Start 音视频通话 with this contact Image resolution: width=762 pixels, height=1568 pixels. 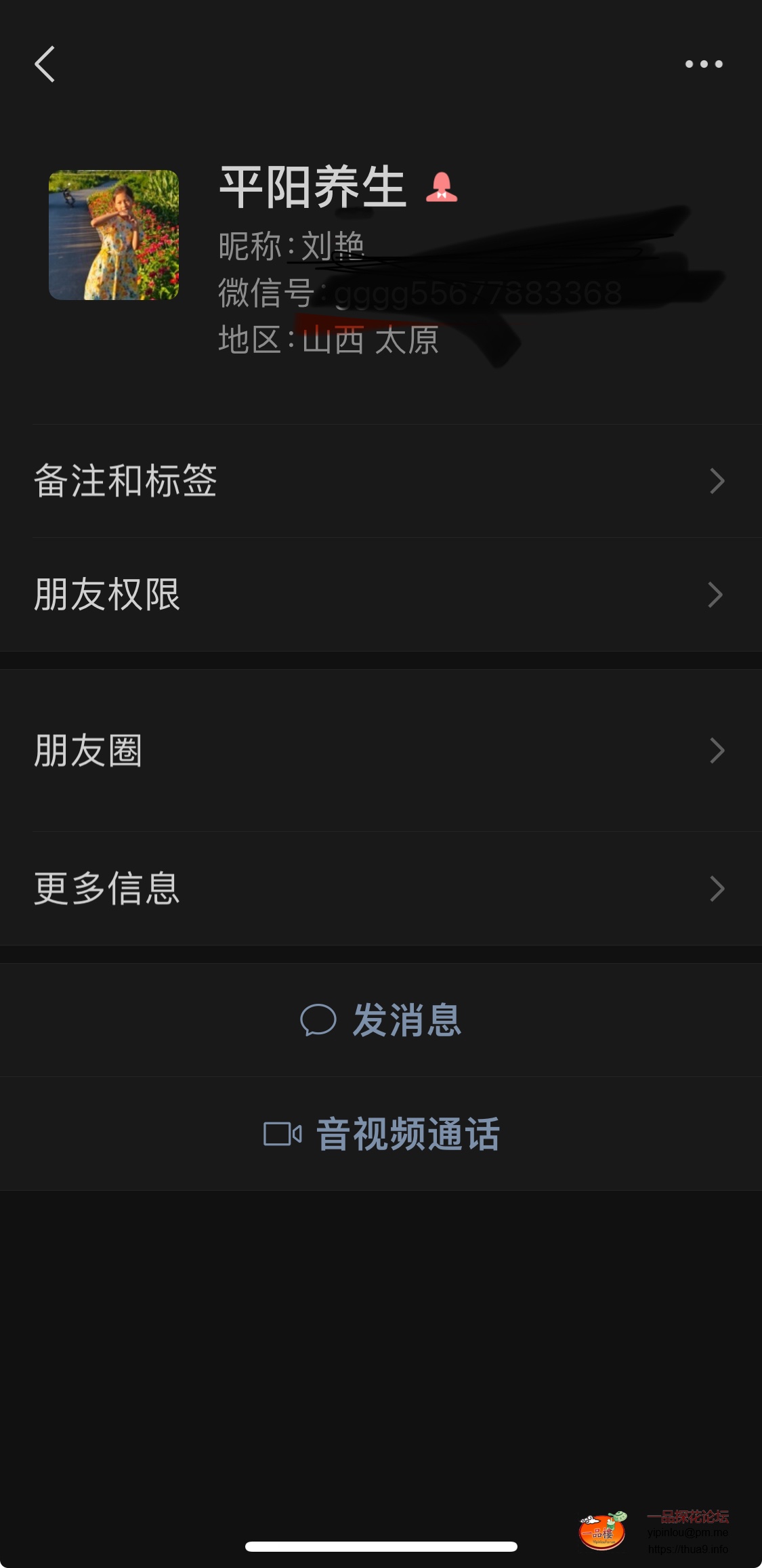pos(381,1134)
